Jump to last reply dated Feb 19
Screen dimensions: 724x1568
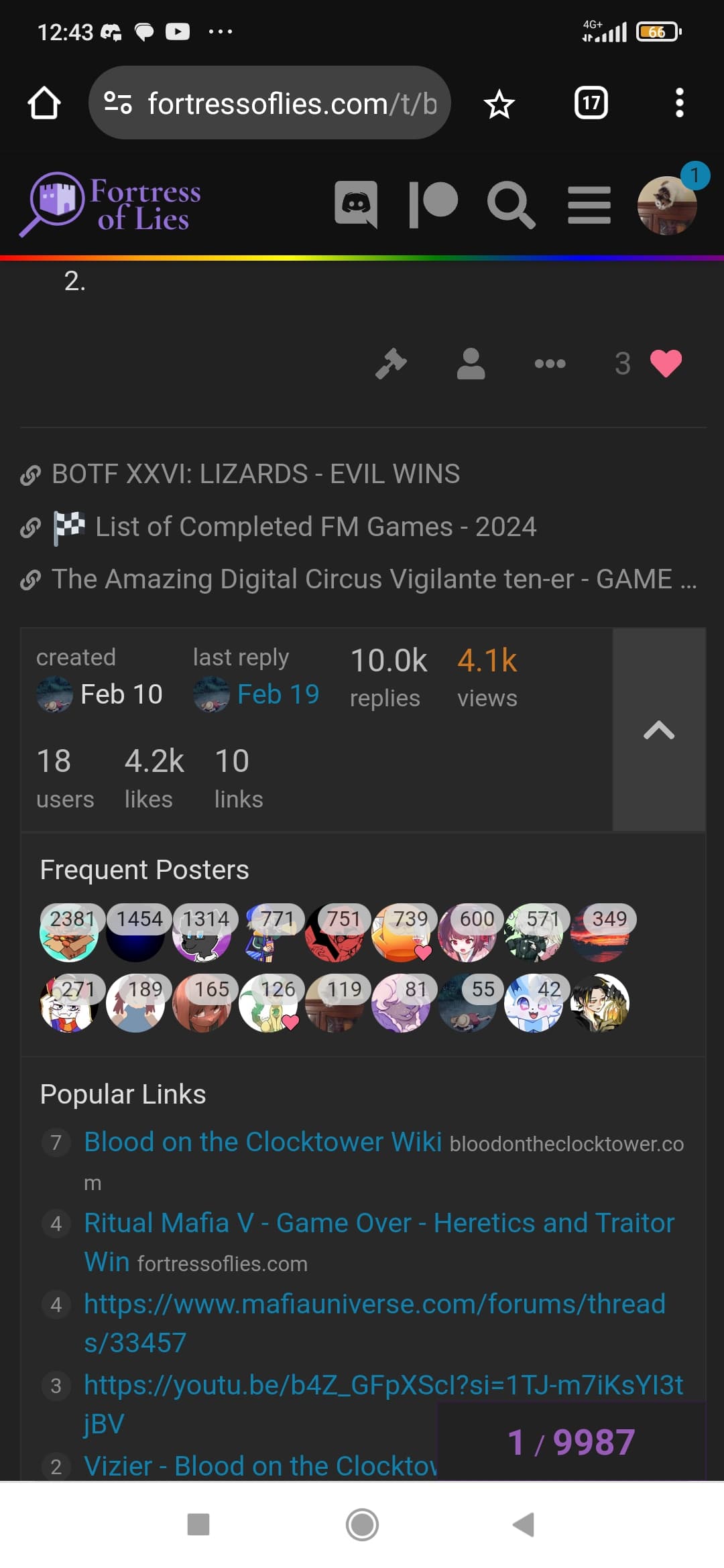click(x=278, y=694)
